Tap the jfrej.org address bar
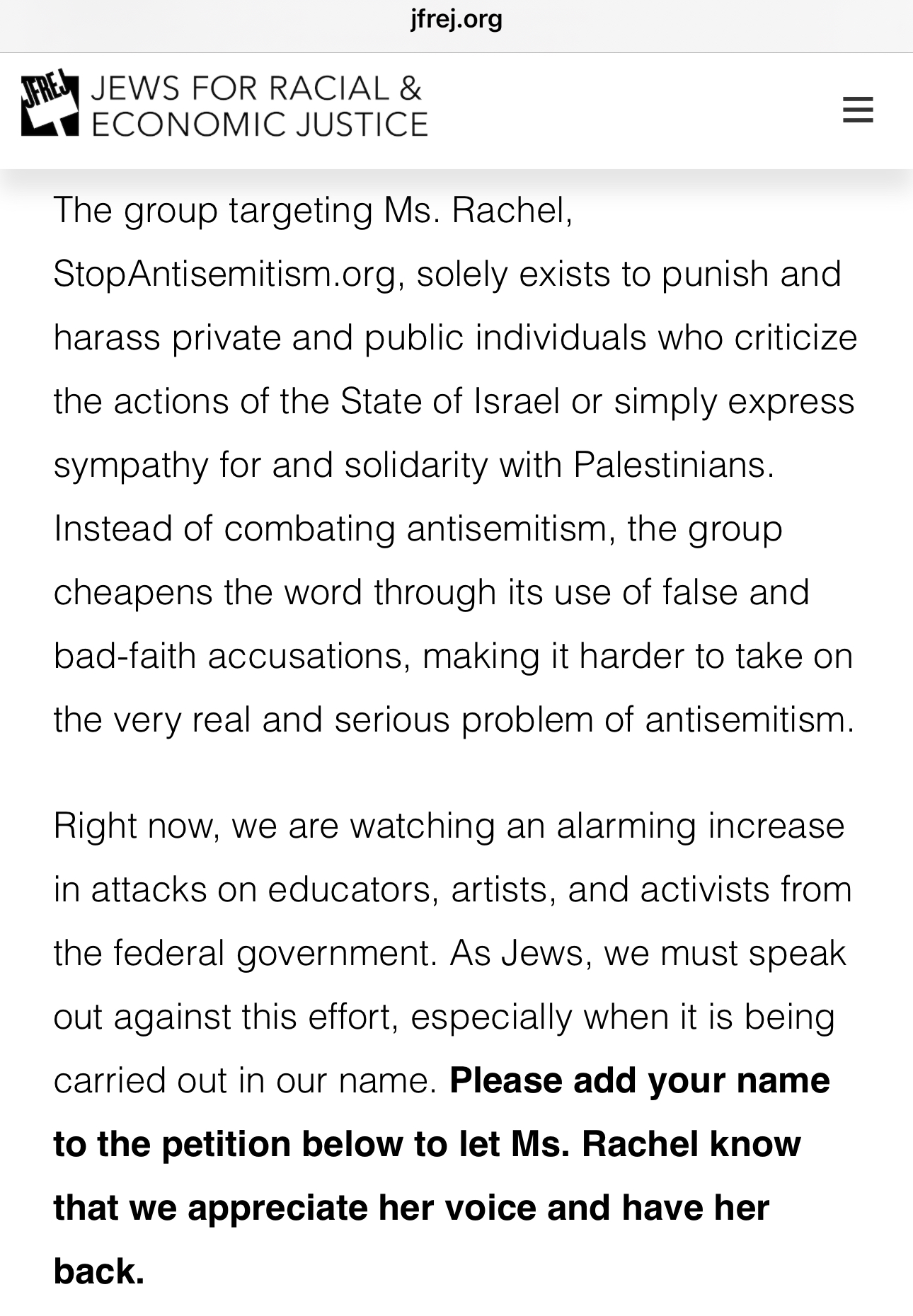The height and width of the screenshot is (1316, 913). click(x=456, y=19)
